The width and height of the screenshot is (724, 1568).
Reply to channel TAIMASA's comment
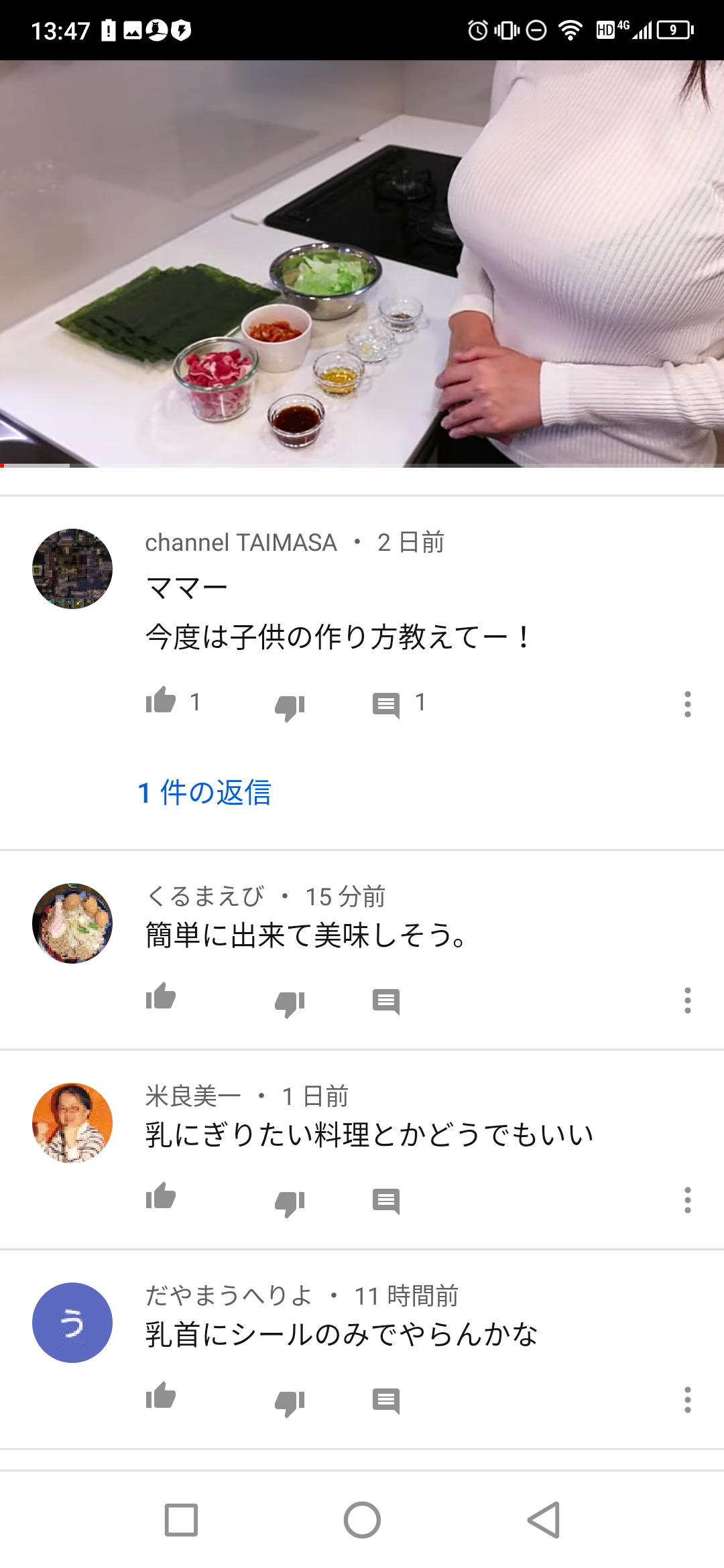(x=386, y=705)
